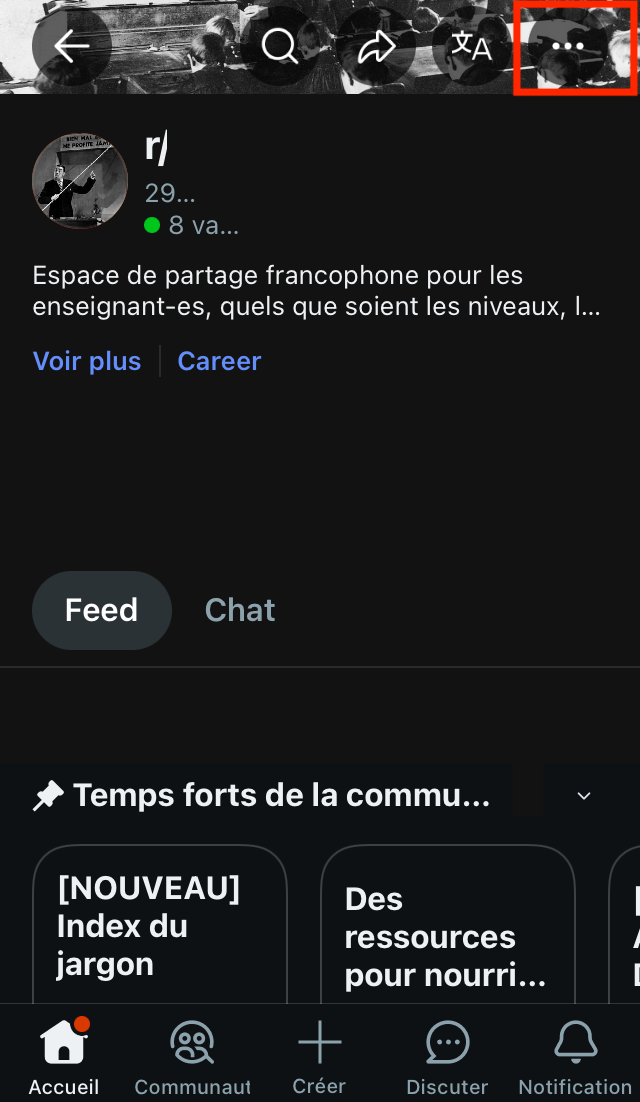Switch to the Communautés tab

point(192,1058)
